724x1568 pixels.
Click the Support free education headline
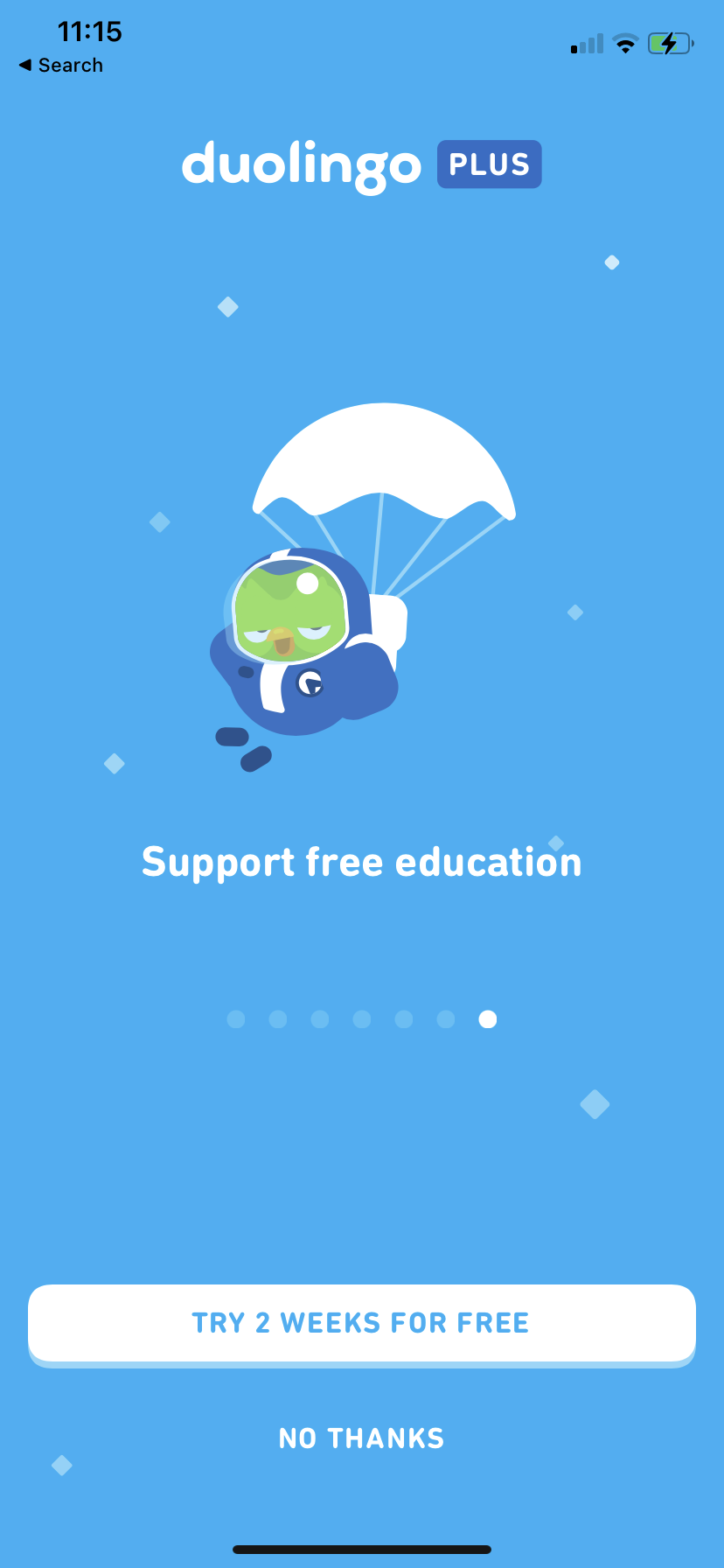coord(361,861)
